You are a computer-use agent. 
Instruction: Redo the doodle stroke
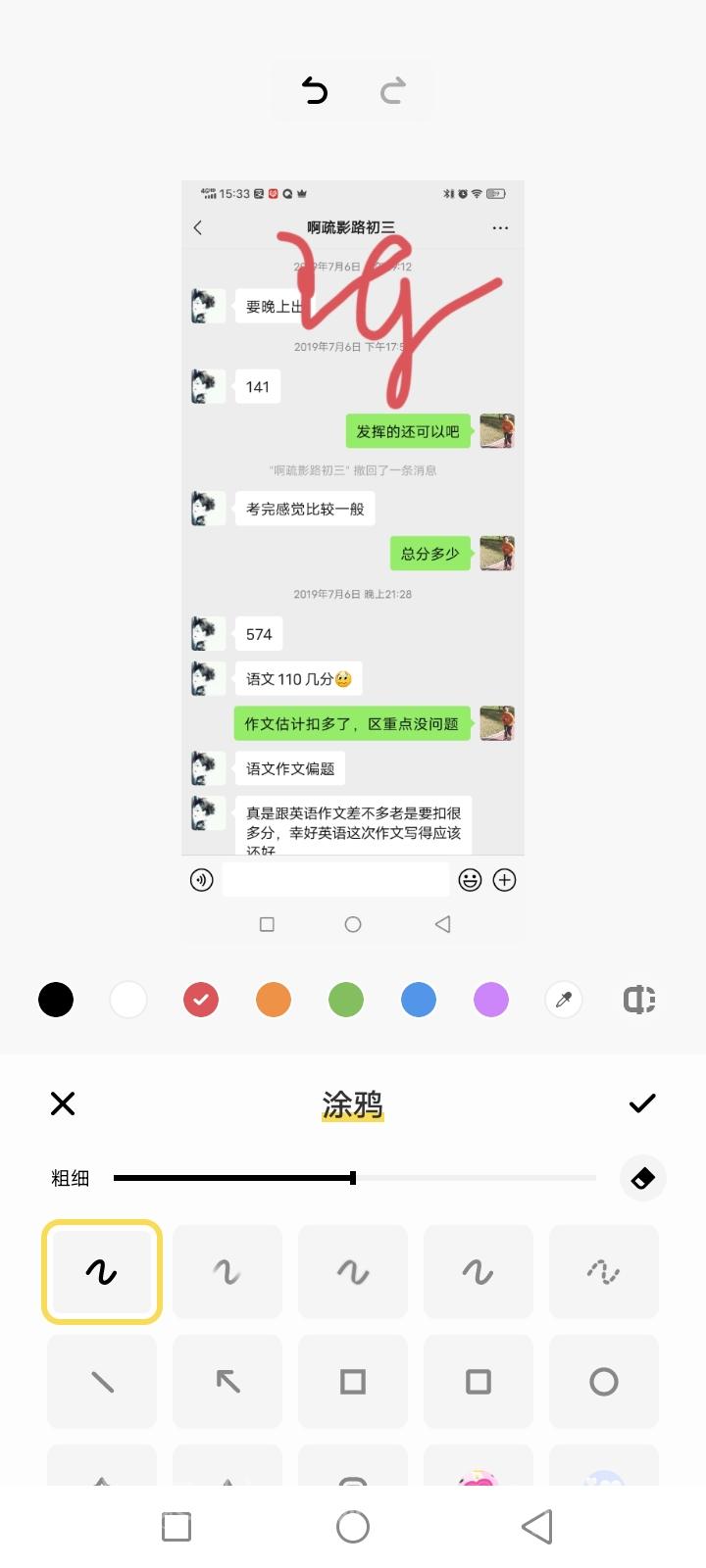[x=392, y=91]
